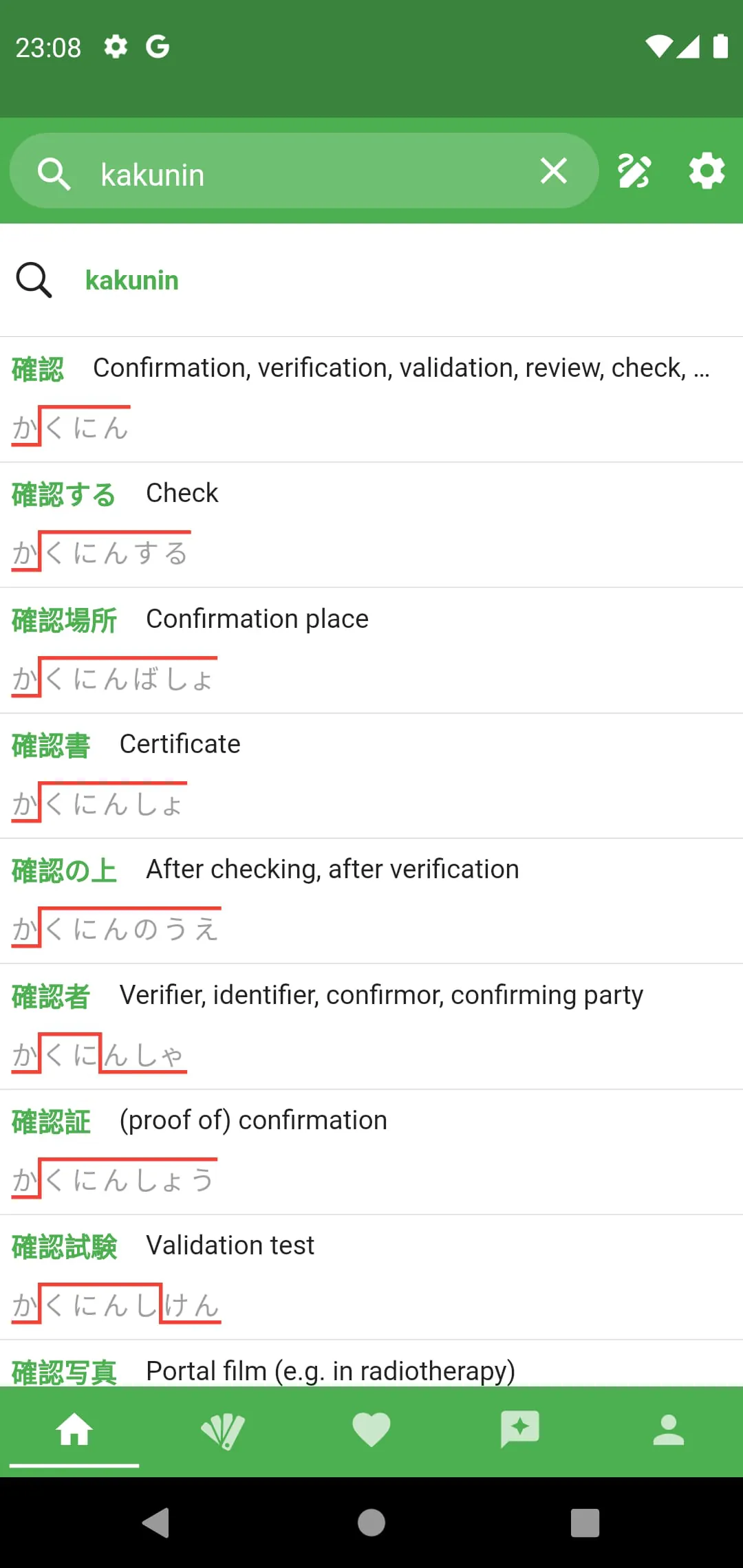Open the settings gear
The image size is (743, 1568).
[x=707, y=171]
